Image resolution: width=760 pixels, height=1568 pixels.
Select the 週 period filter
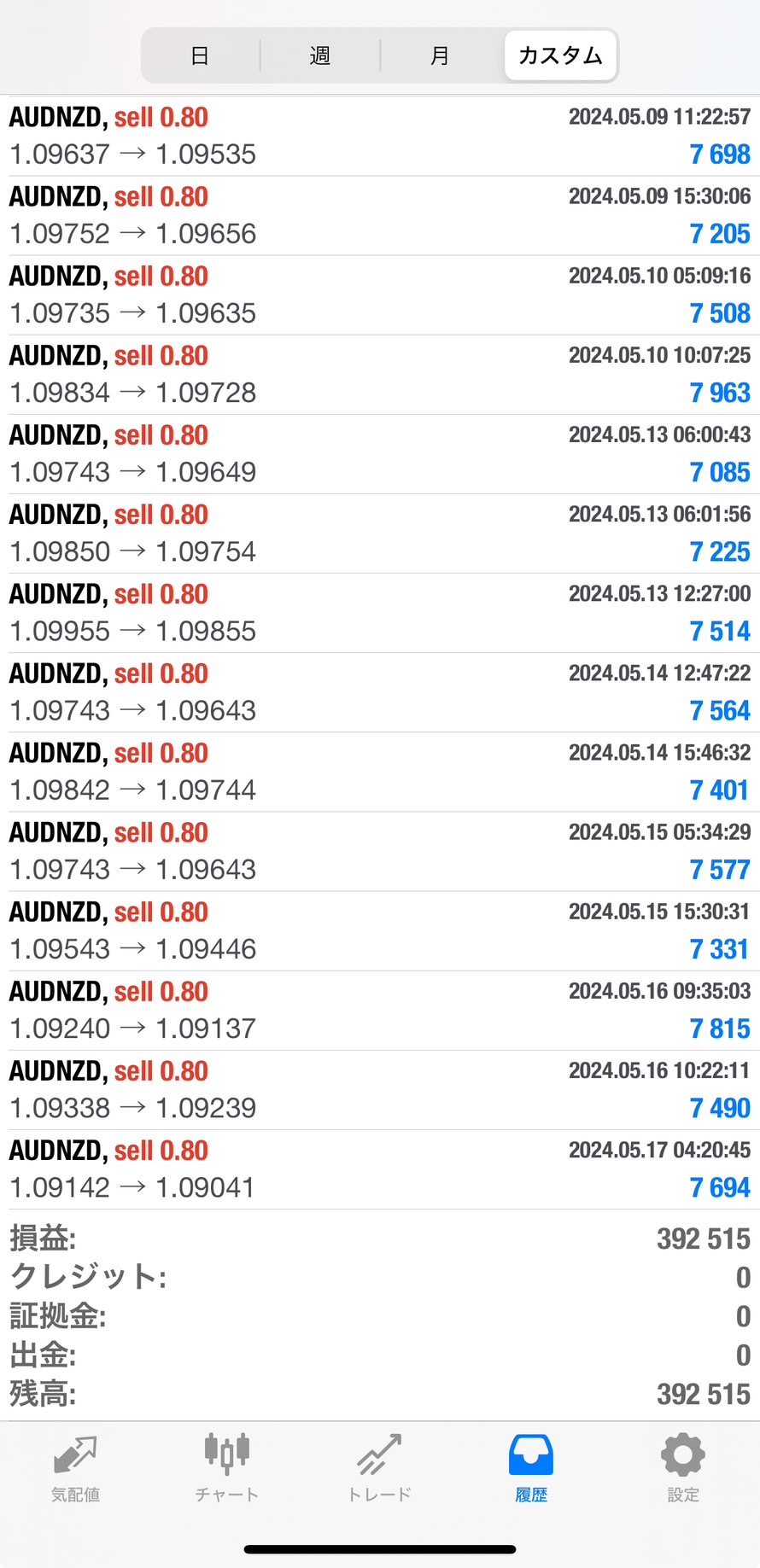320,55
